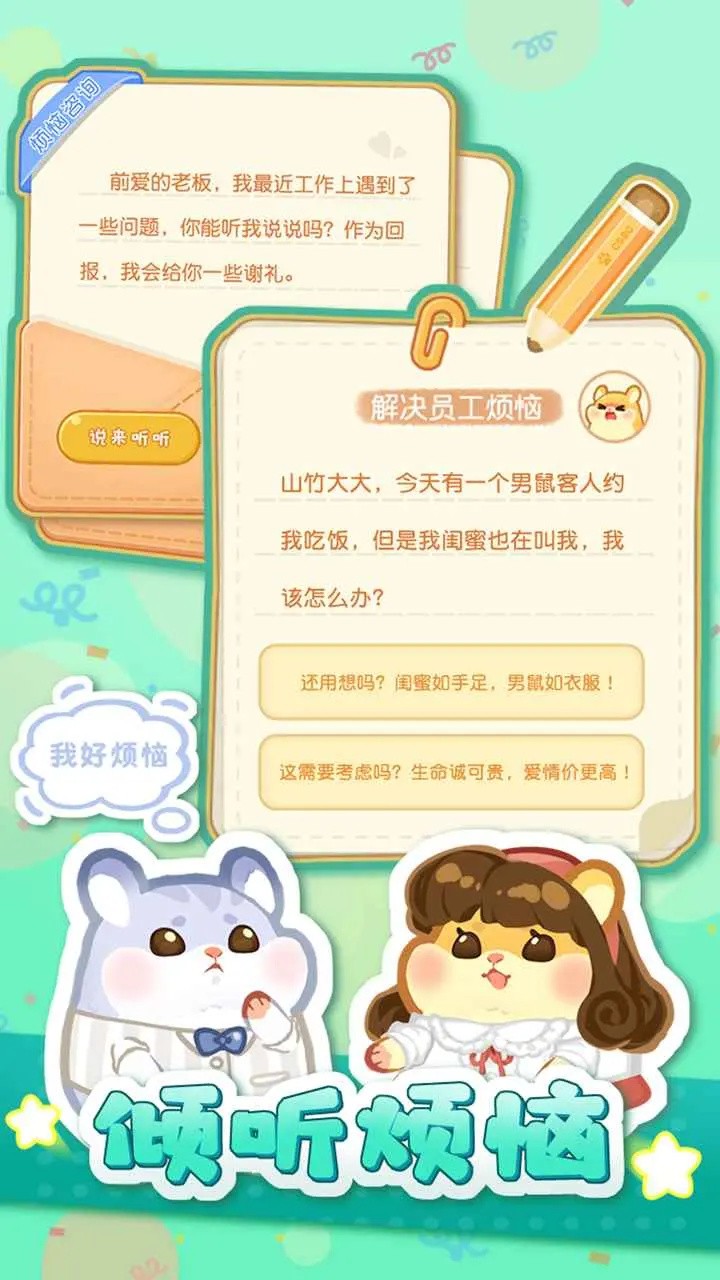The width and height of the screenshot is (720, 1280).
Task: Tap the 说来听听 button
Action: tap(130, 435)
